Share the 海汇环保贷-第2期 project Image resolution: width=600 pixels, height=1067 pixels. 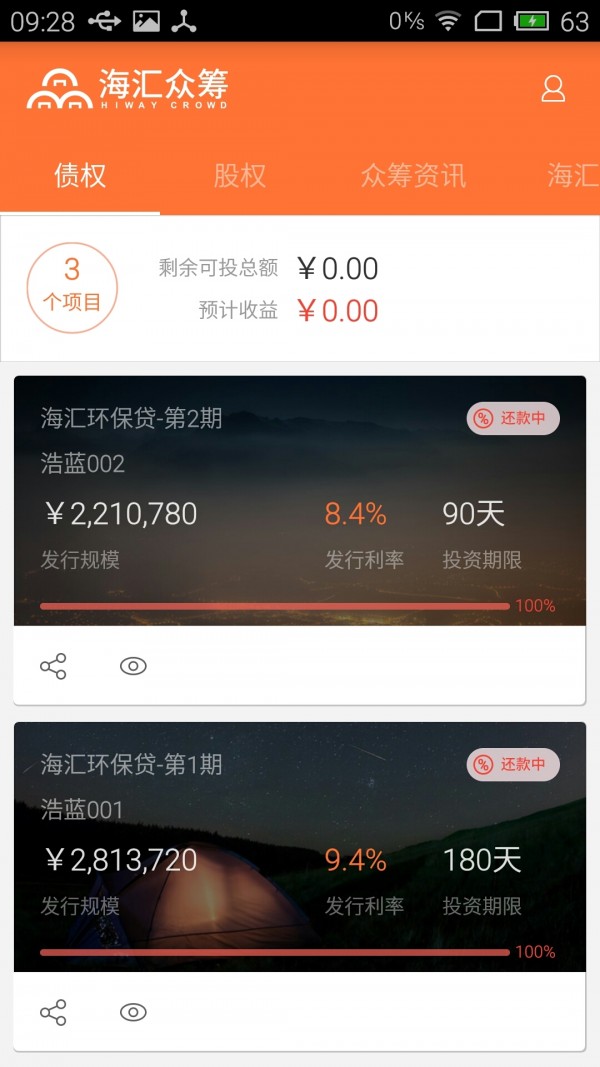(x=53, y=666)
